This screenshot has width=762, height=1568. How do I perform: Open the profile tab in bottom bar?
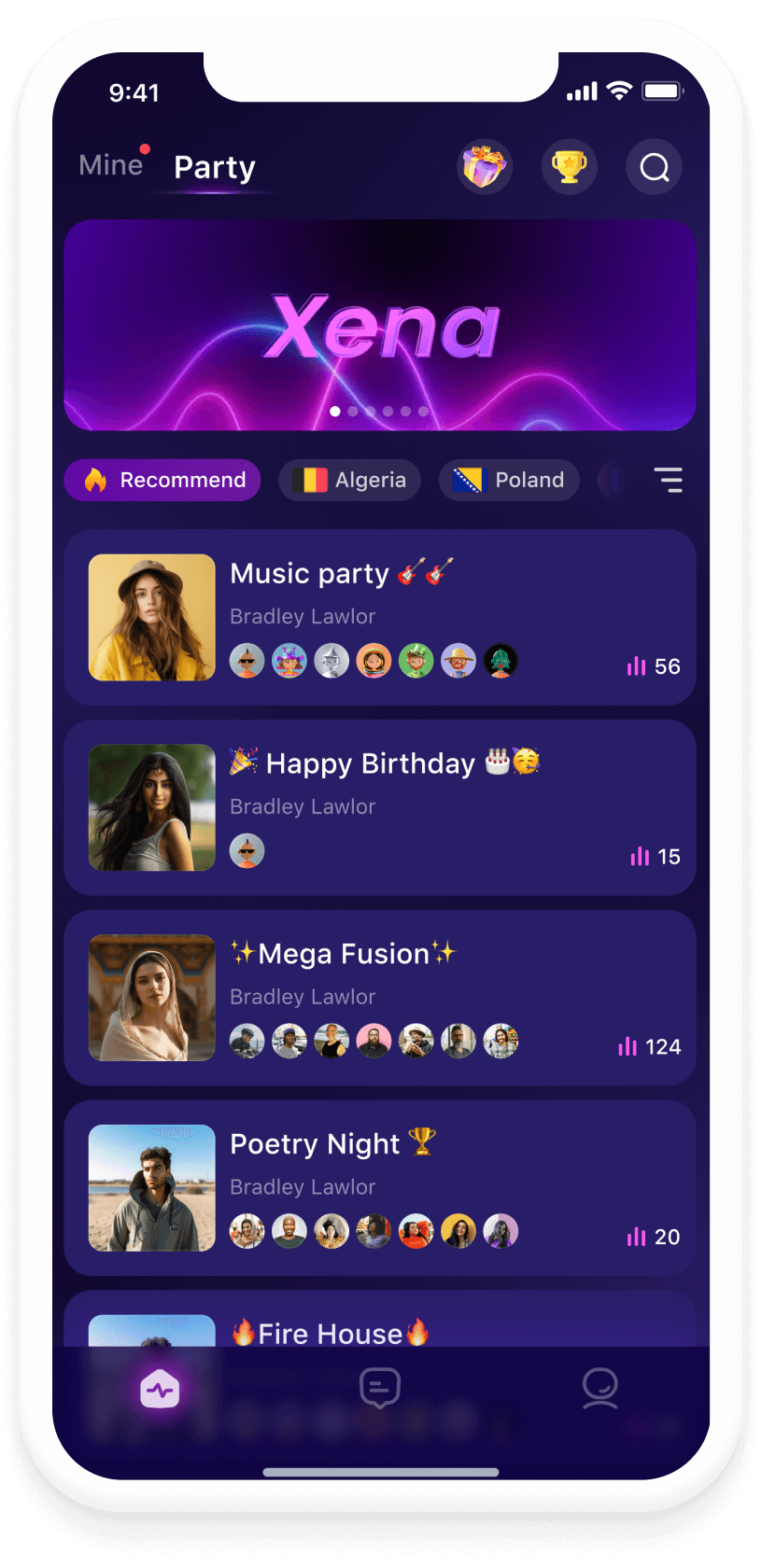(x=600, y=1389)
